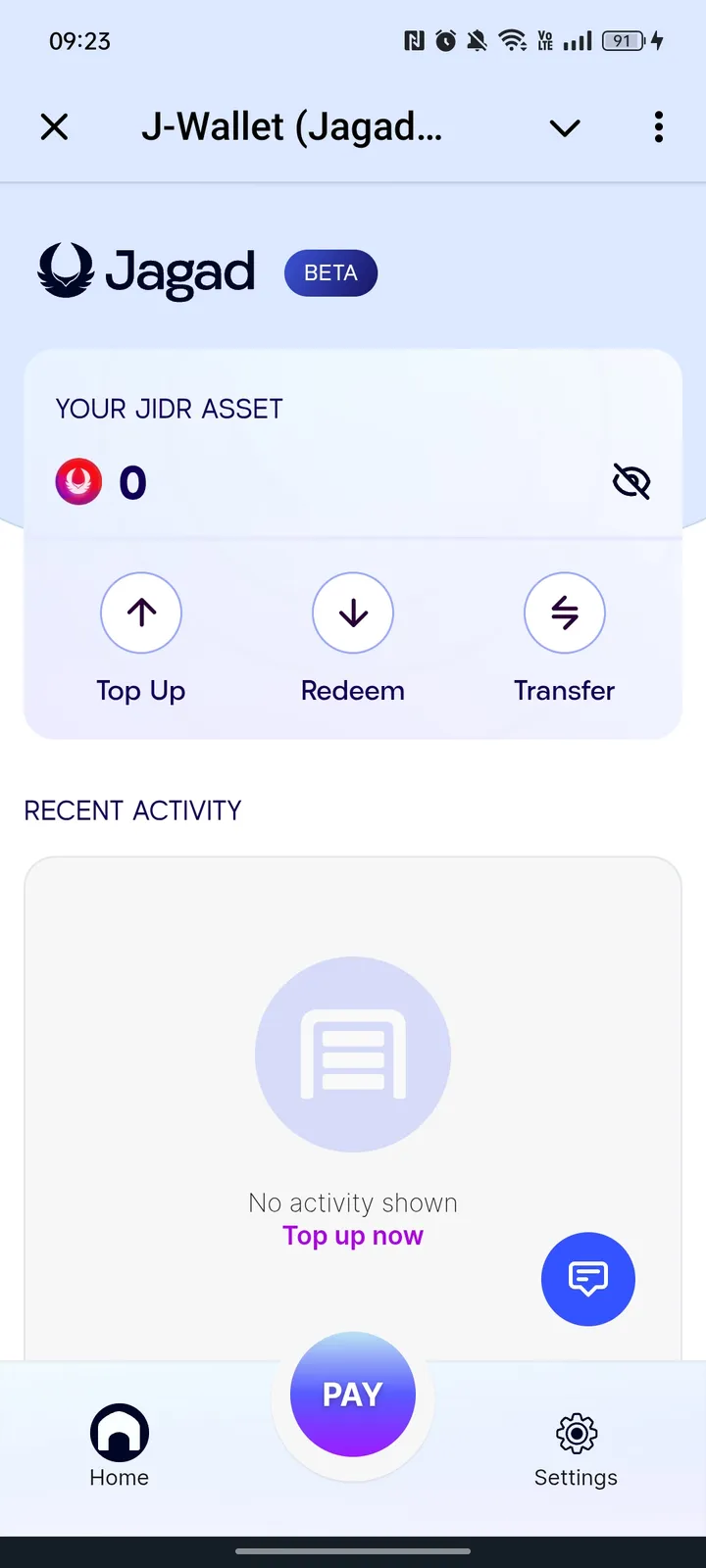Open the Redeem option
The width and height of the screenshot is (706, 1568).
pyautogui.click(x=353, y=613)
